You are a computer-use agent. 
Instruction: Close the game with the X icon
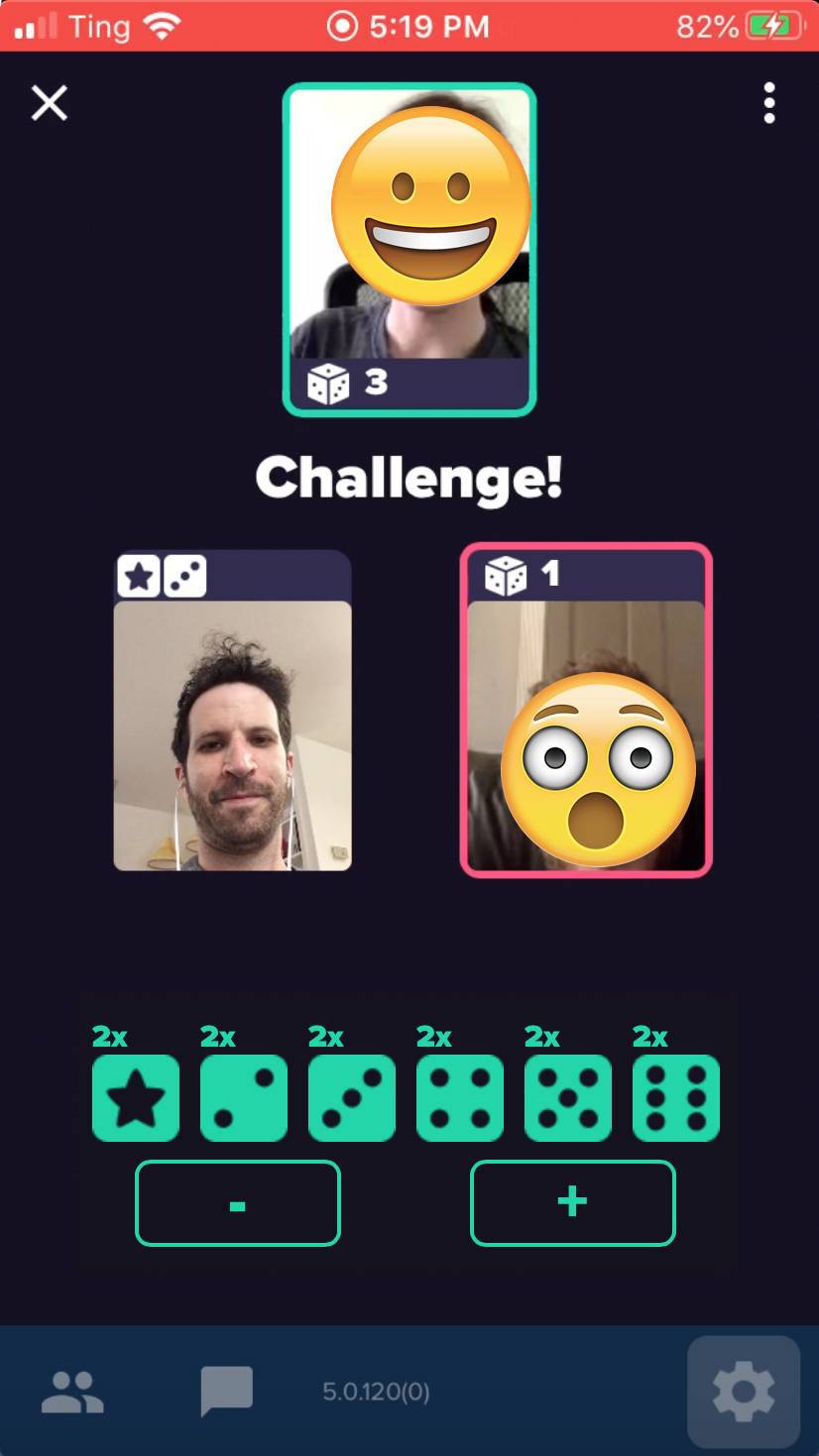[49, 103]
